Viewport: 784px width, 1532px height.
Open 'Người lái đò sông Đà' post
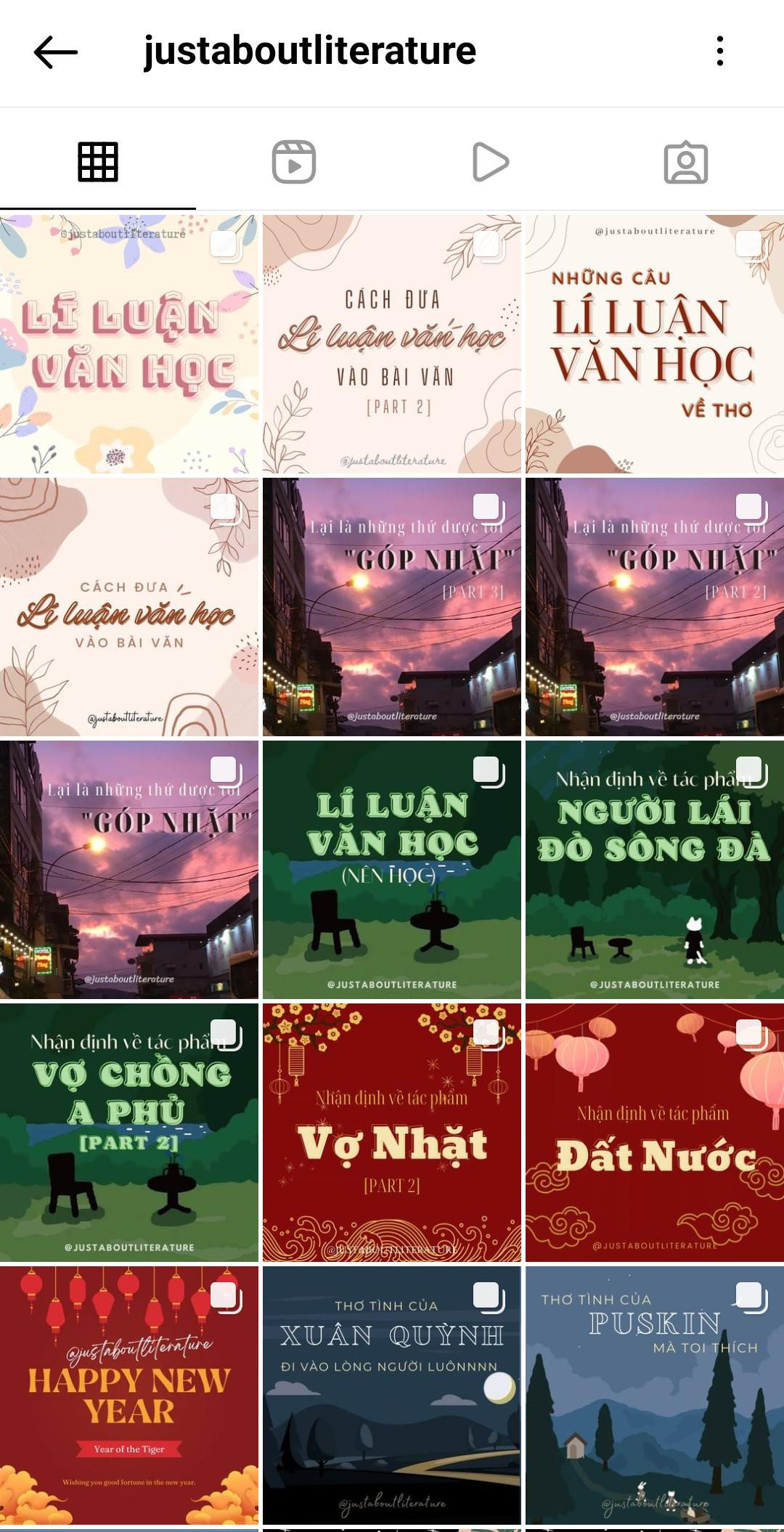tap(655, 870)
